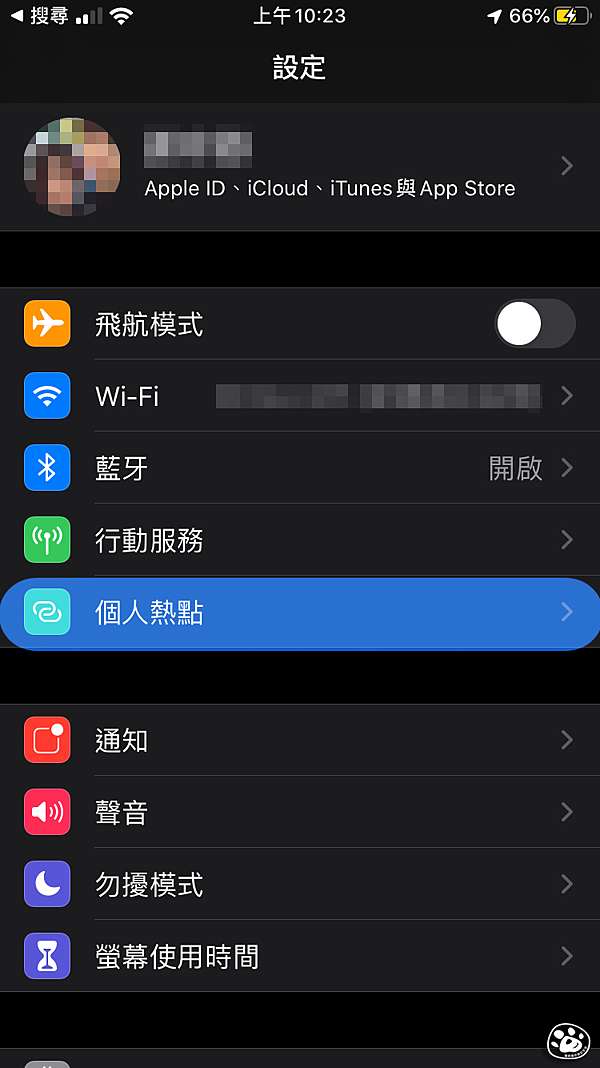Open 聲音 settings
Image resolution: width=600 pixels, height=1068 pixels.
pyautogui.click(x=300, y=813)
